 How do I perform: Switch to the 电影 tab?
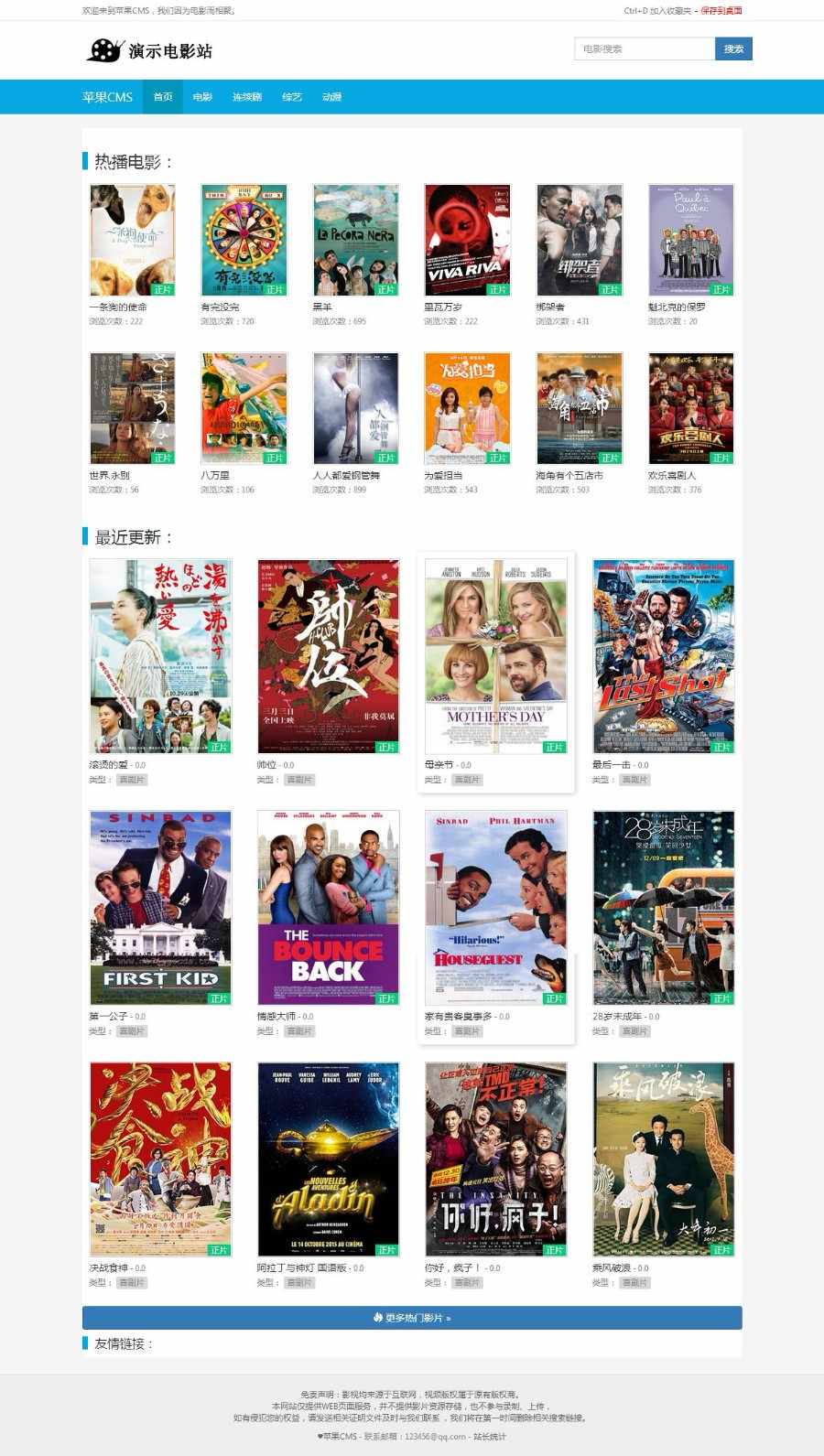[x=202, y=97]
